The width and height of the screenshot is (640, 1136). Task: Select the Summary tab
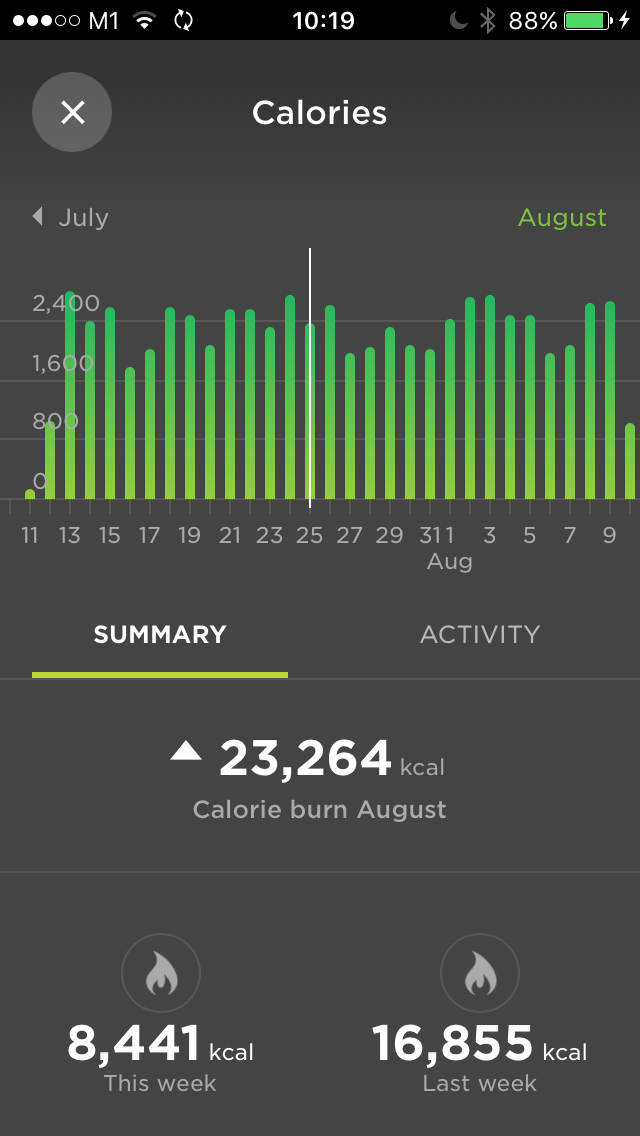(160, 635)
